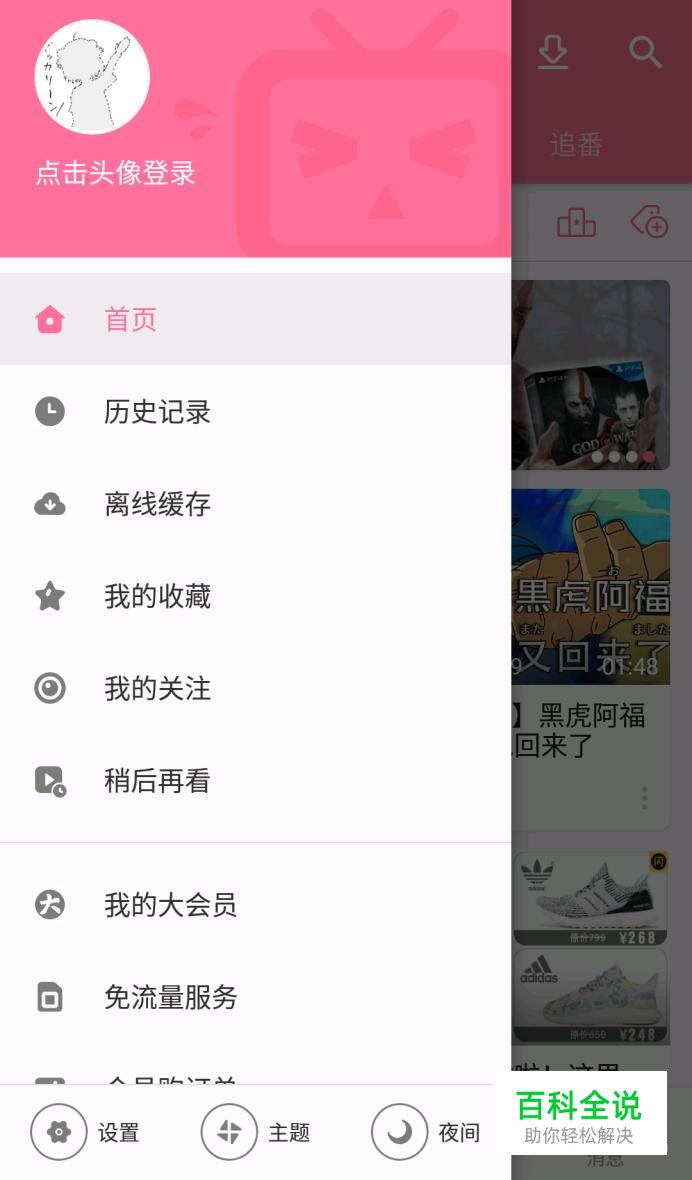Open the 黑虎阿福 video card
This screenshot has width=692, height=1180.
[591, 659]
